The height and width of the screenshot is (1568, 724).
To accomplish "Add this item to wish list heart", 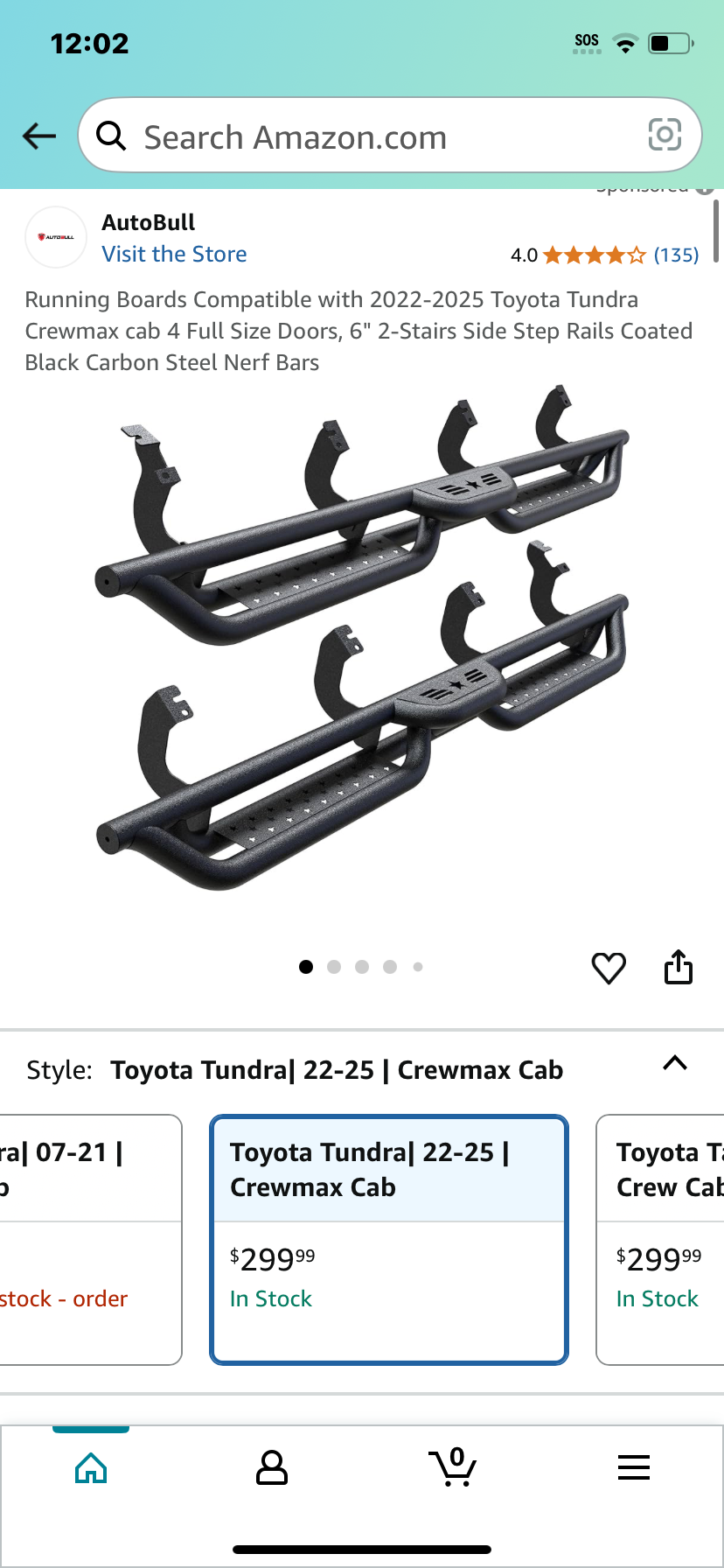I will (x=609, y=968).
